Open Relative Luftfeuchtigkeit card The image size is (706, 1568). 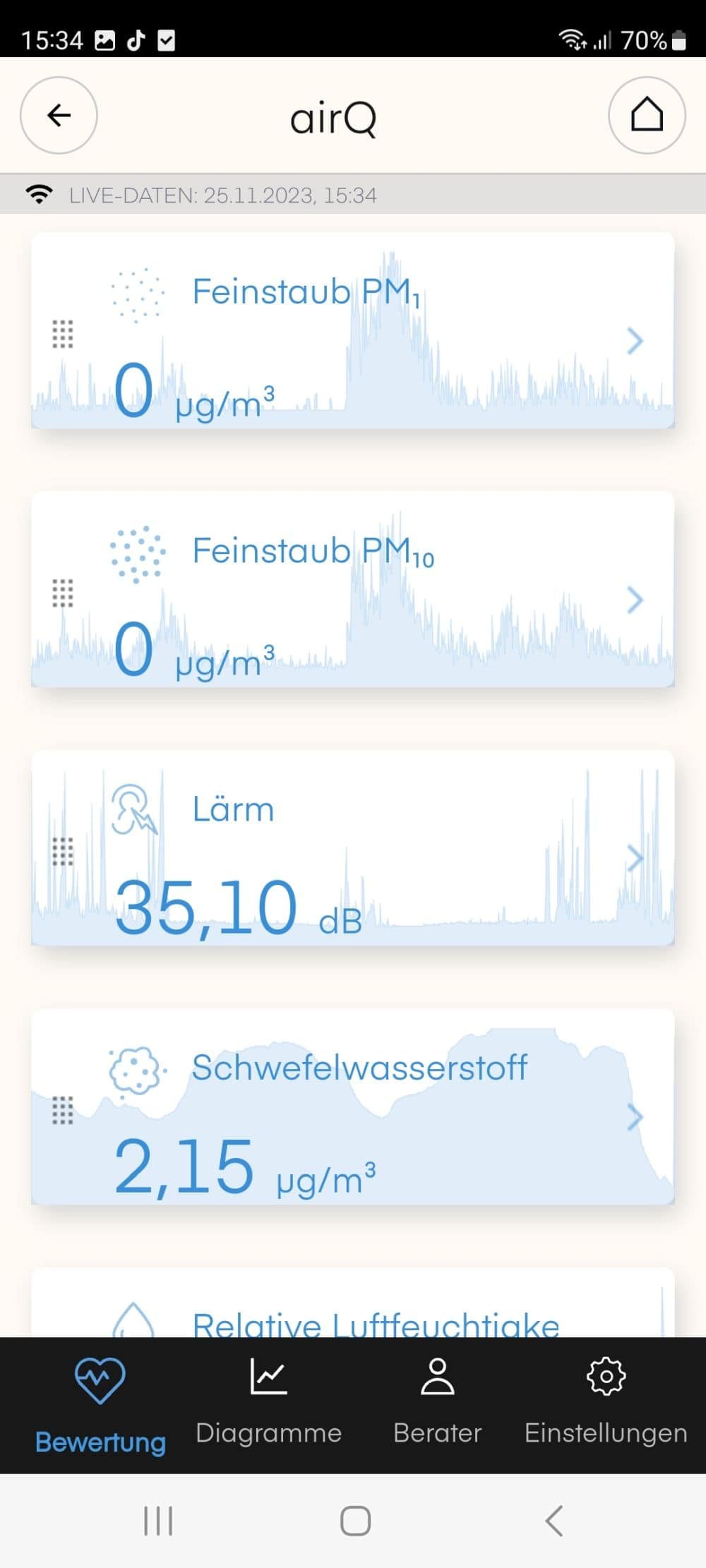(353, 1303)
